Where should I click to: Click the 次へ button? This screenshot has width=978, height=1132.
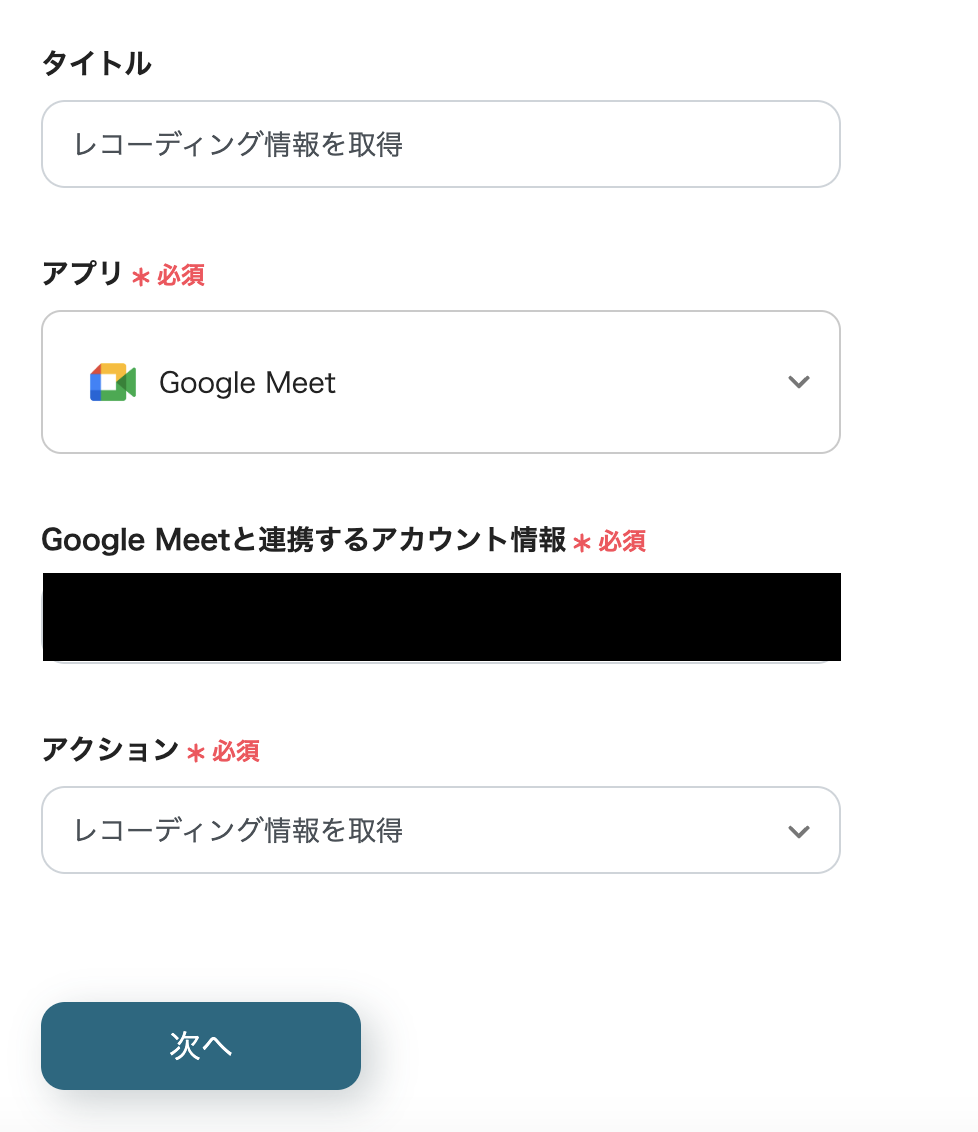pyautogui.click(x=200, y=1045)
